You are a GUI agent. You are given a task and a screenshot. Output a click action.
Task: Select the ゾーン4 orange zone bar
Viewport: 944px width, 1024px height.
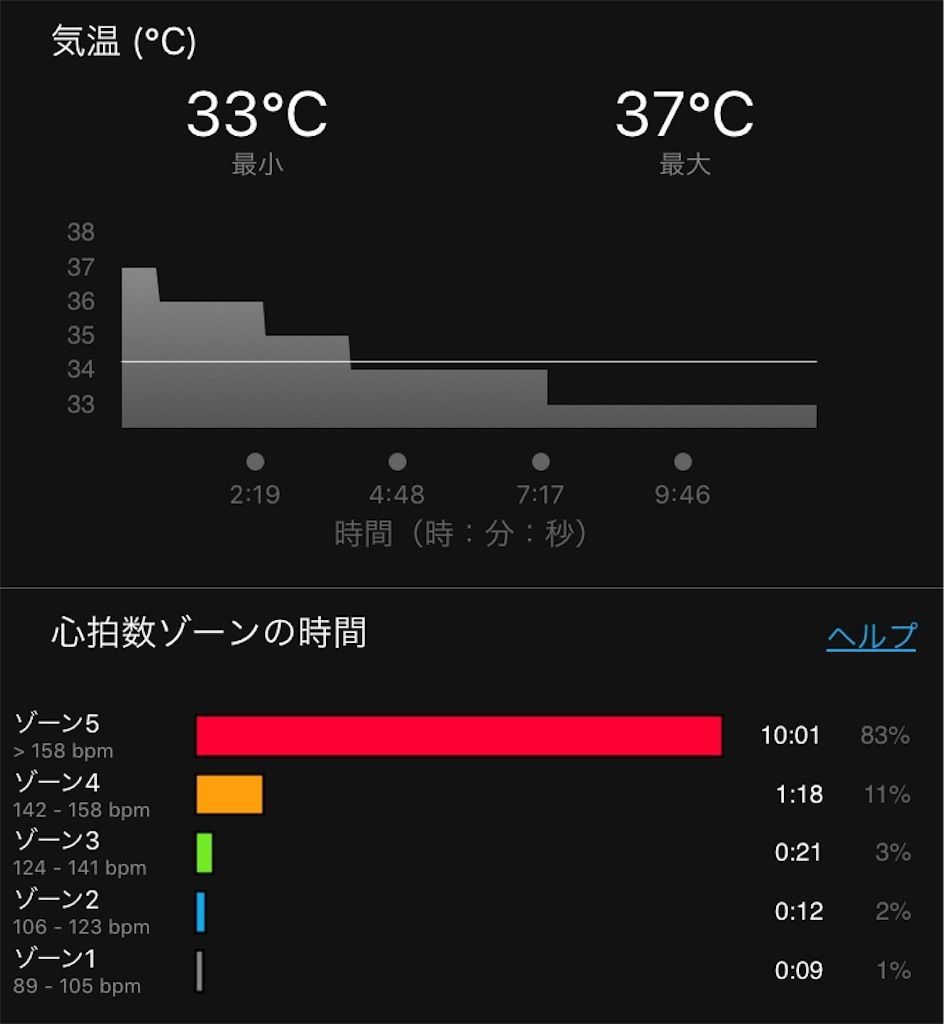tap(228, 794)
